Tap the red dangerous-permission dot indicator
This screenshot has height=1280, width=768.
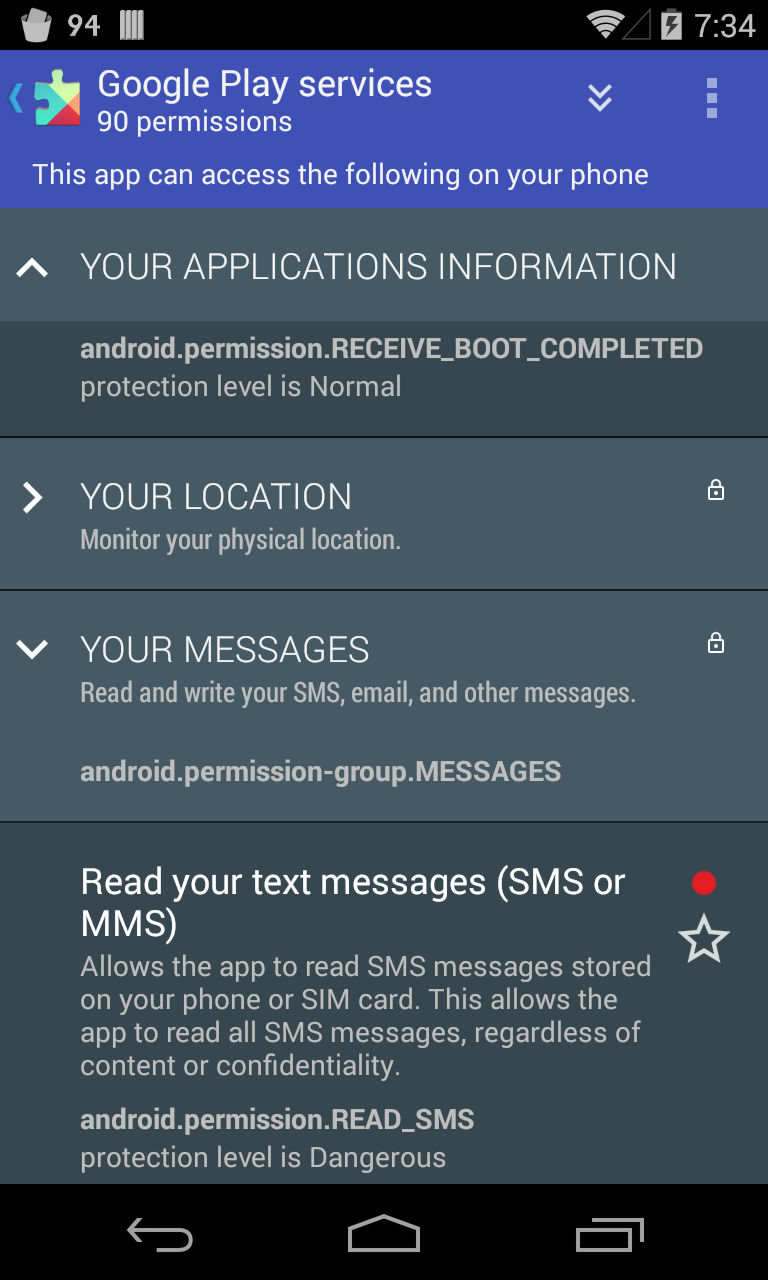705,882
